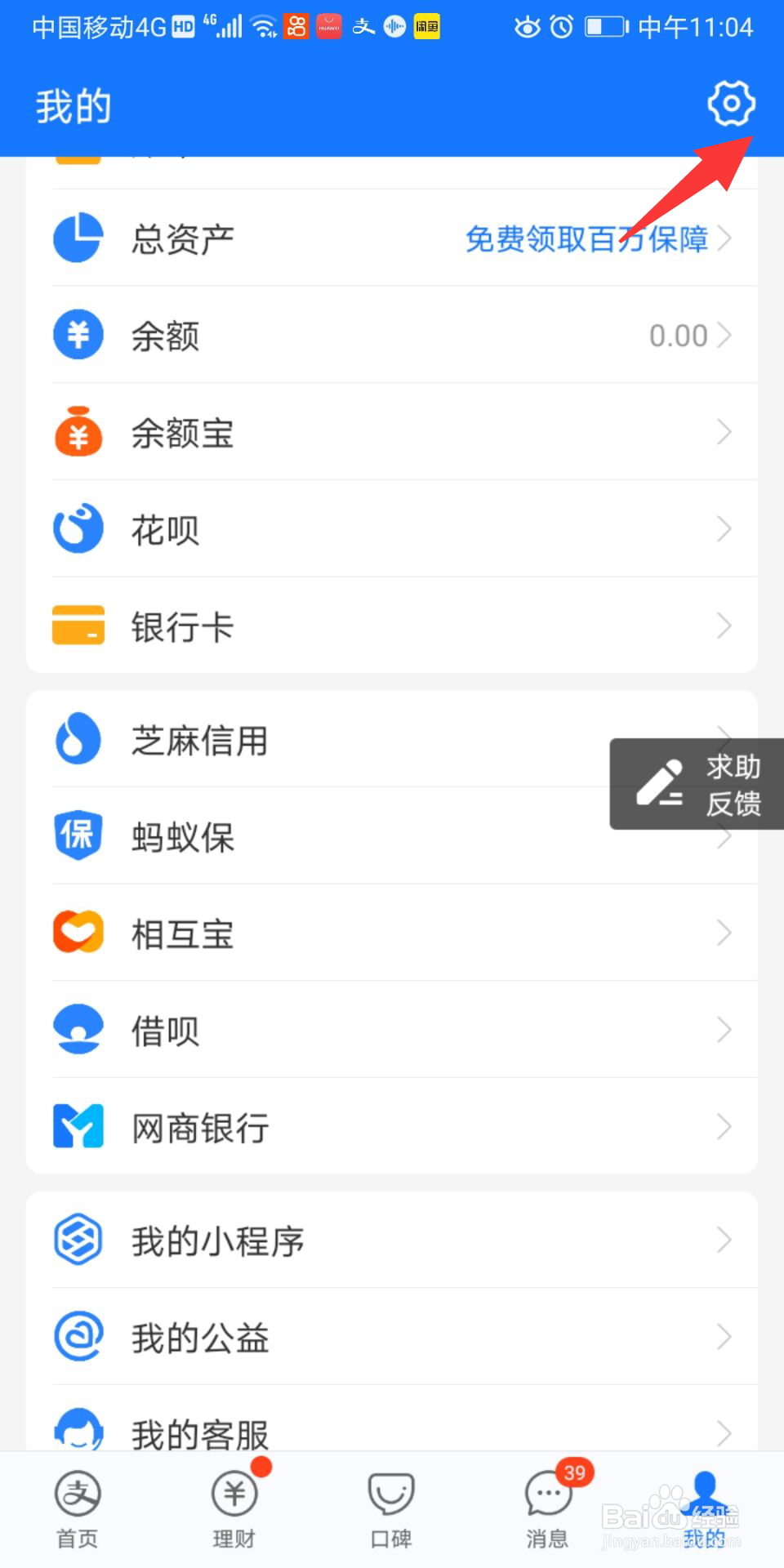
Task: Open 我的小程序 mini-programs icon
Action: [x=78, y=1240]
